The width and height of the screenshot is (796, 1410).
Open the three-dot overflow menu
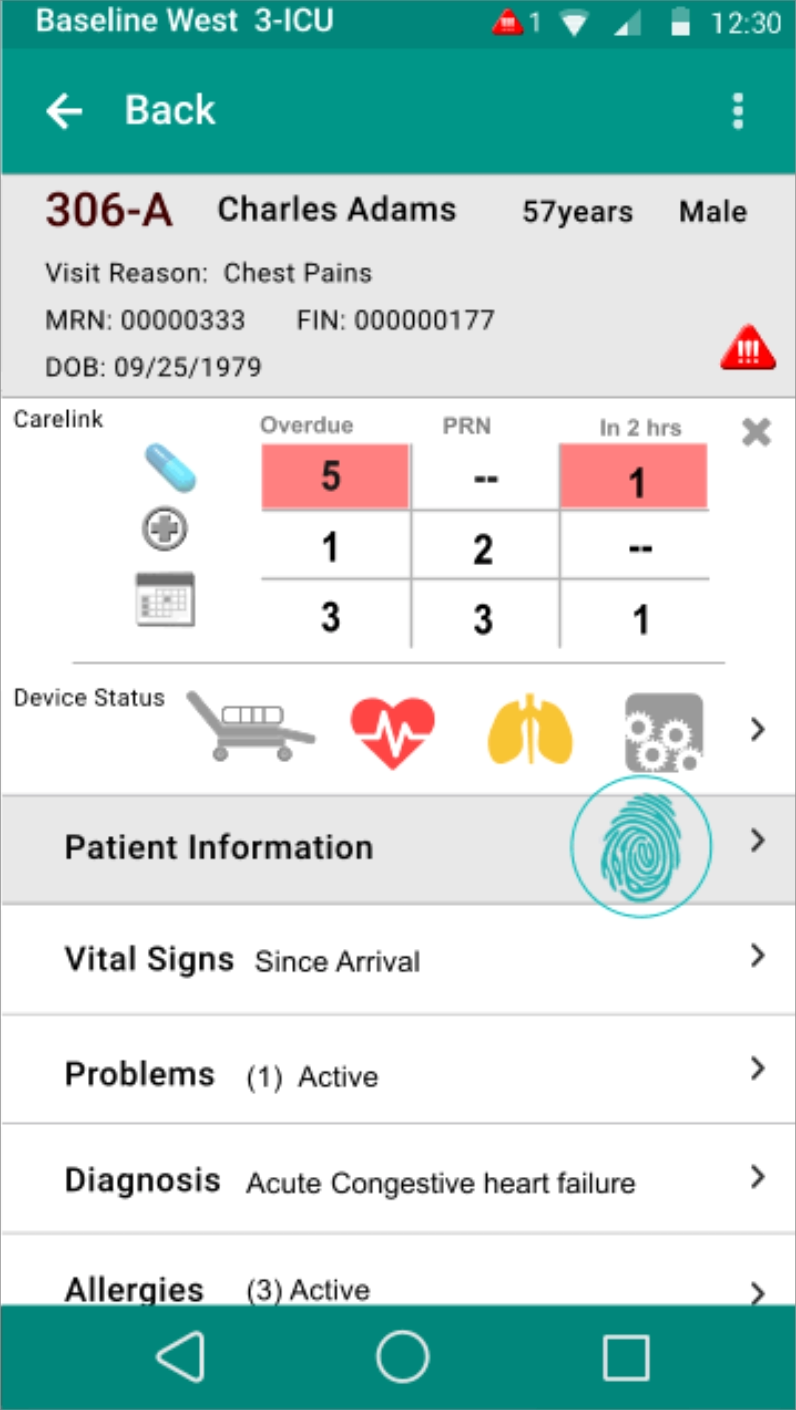738,111
